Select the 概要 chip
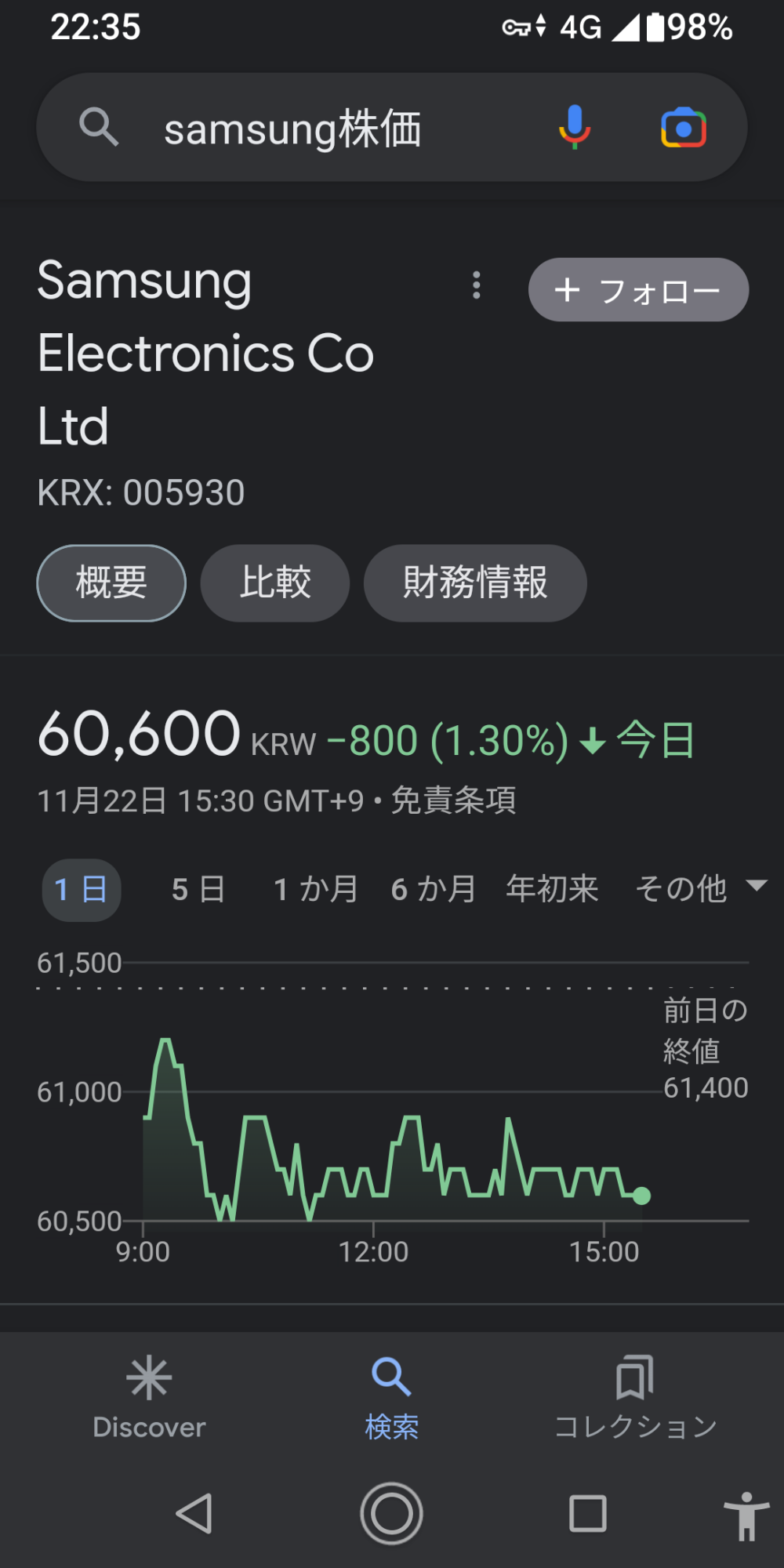The width and height of the screenshot is (784, 1568). click(x=111, y=583)
